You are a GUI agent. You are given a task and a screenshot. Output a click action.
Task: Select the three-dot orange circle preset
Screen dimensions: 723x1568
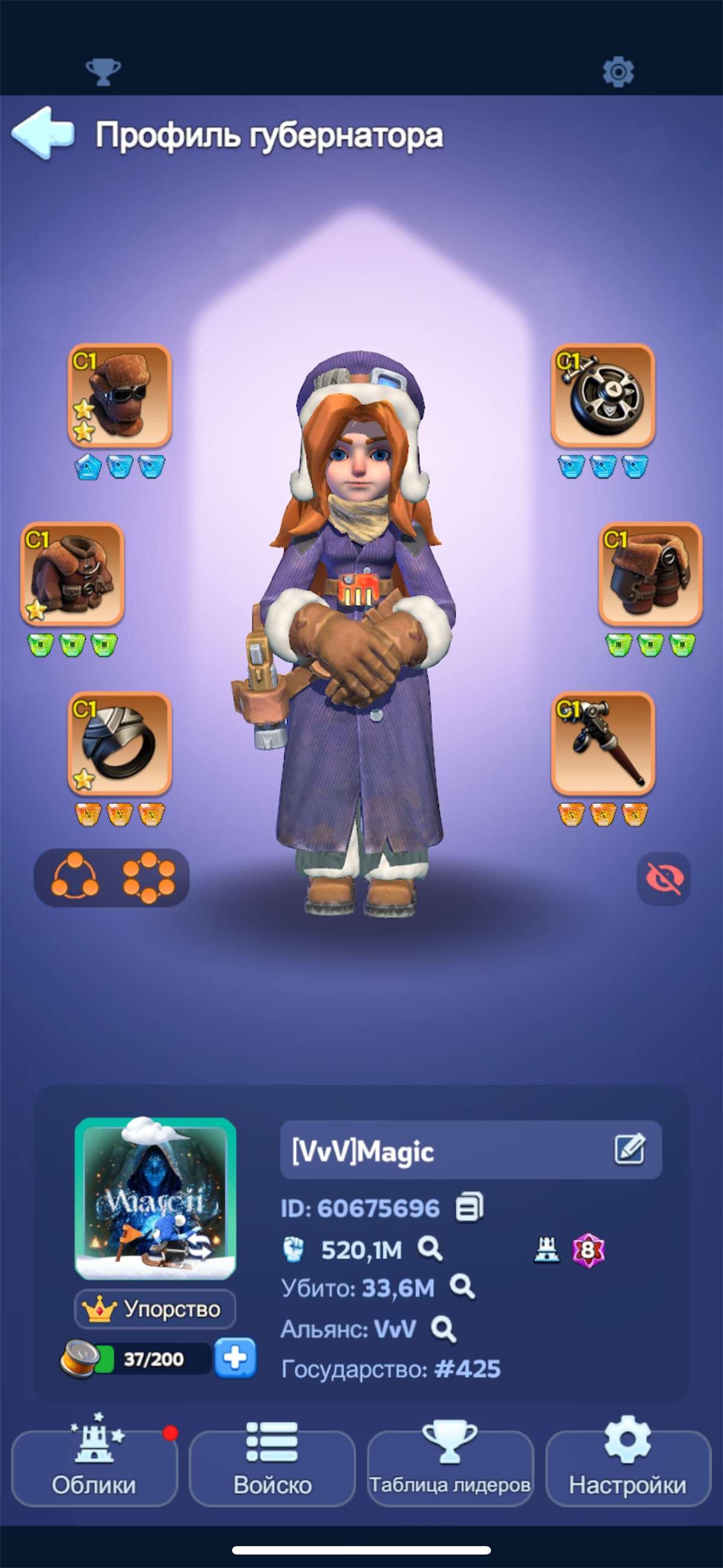click(75, 877)
